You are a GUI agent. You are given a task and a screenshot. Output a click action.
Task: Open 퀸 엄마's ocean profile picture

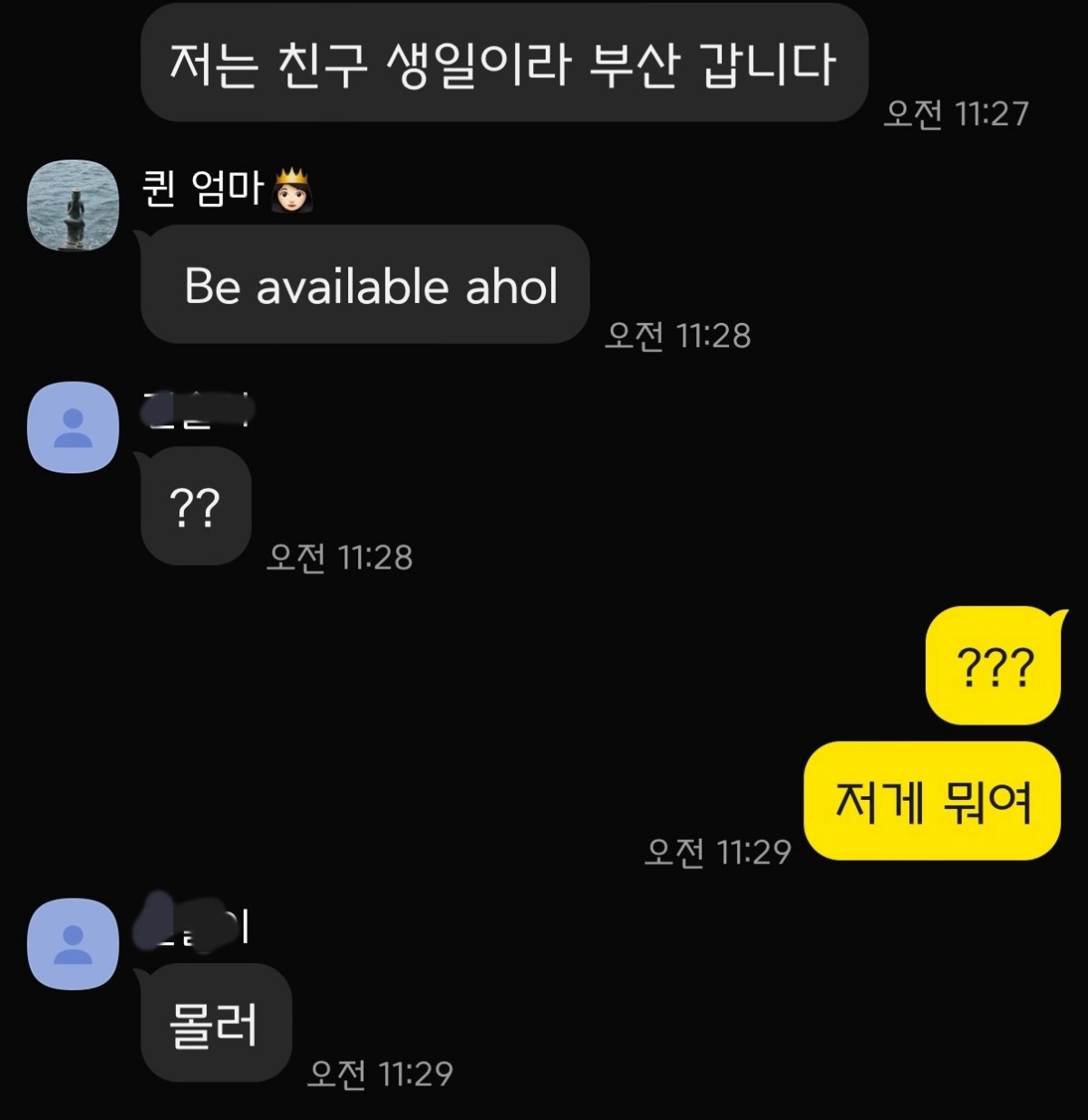(x=73, y=206)
